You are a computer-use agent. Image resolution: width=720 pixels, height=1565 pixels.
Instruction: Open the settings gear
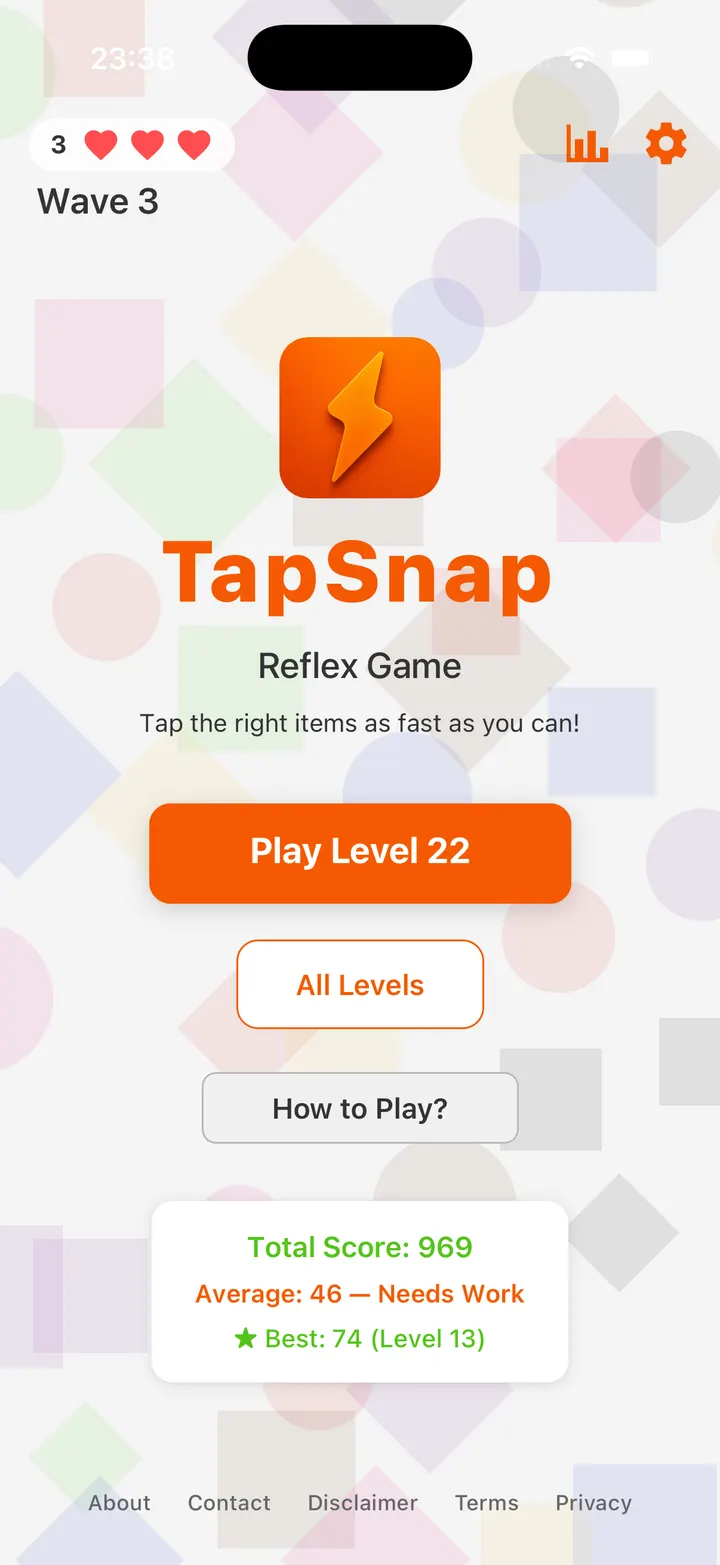pos(666,144)
